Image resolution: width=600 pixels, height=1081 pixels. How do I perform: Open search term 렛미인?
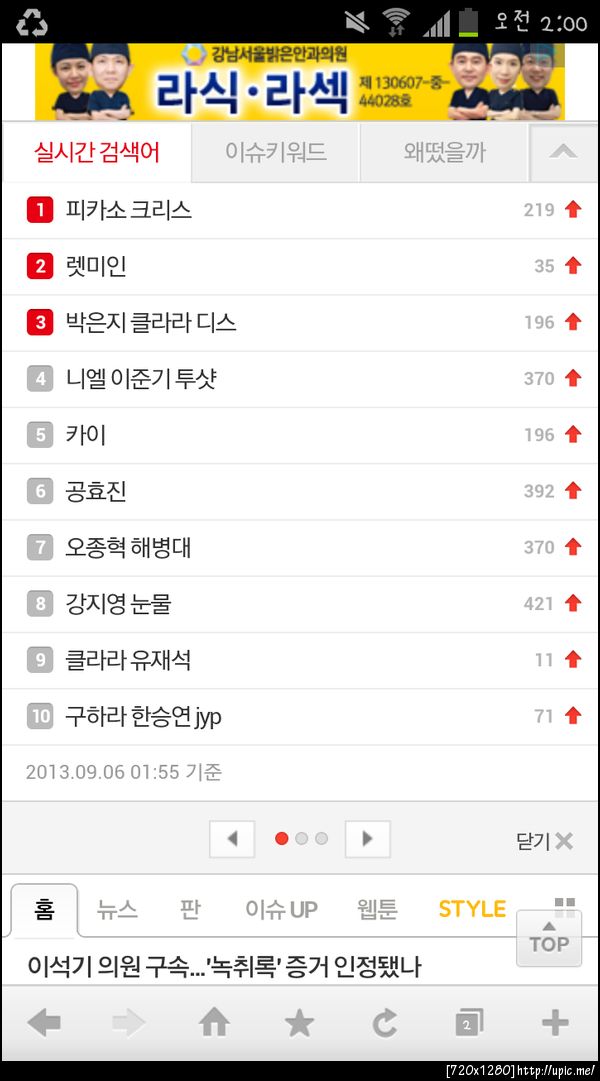pyautogui.click(x=96, y=266)
